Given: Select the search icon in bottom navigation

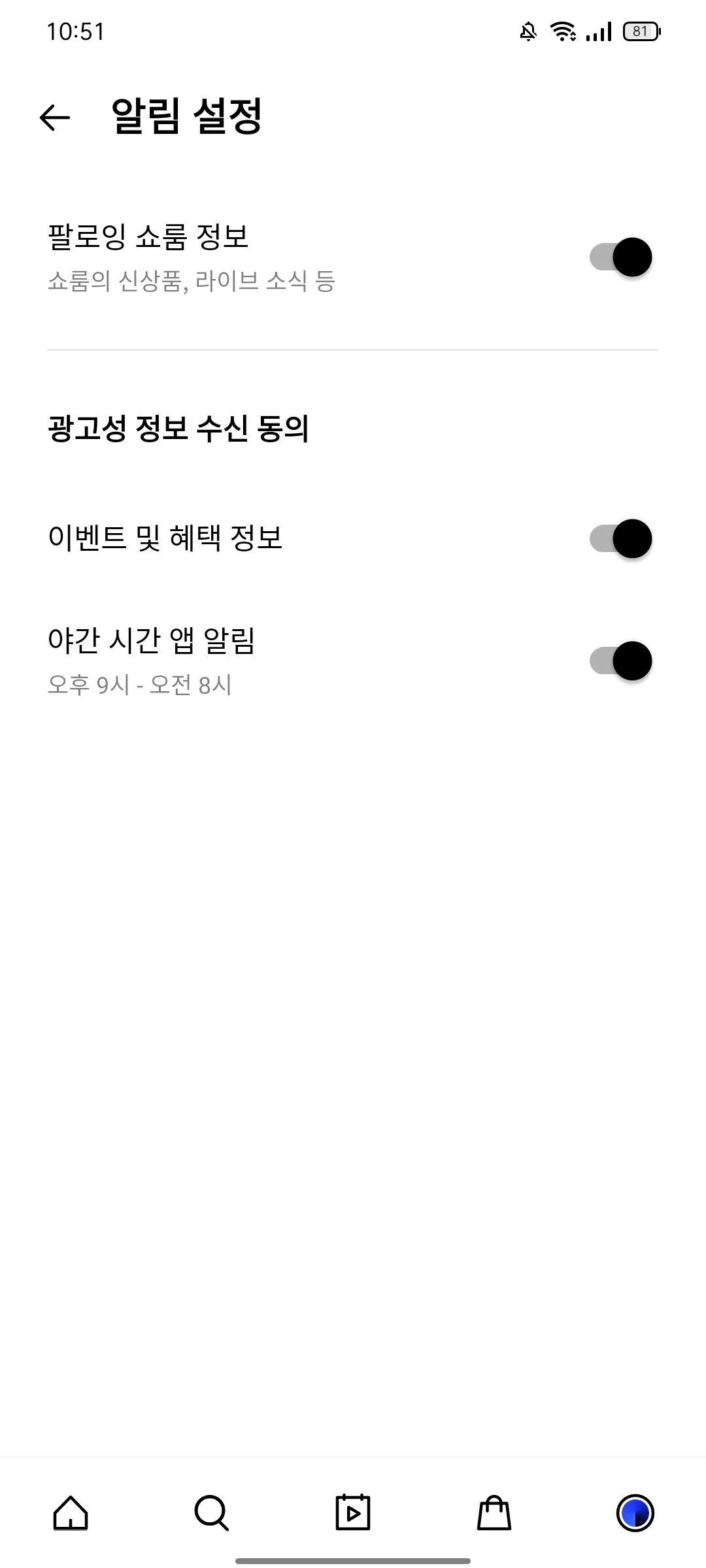Looking at the screenshot, I should coord(211,1513).
